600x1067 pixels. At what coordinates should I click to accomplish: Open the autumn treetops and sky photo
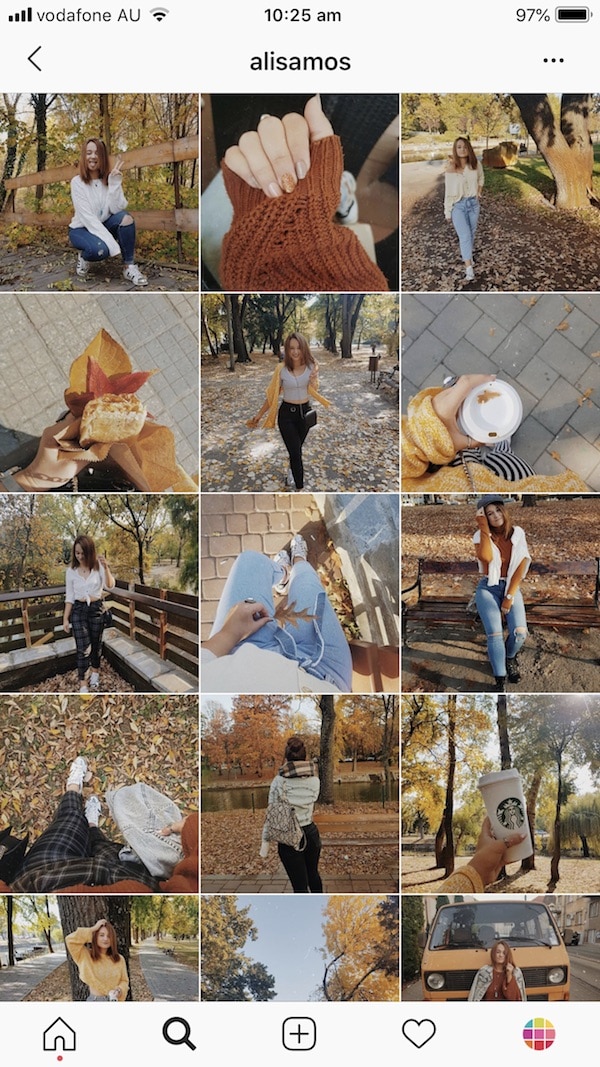[x=300, y=948]
